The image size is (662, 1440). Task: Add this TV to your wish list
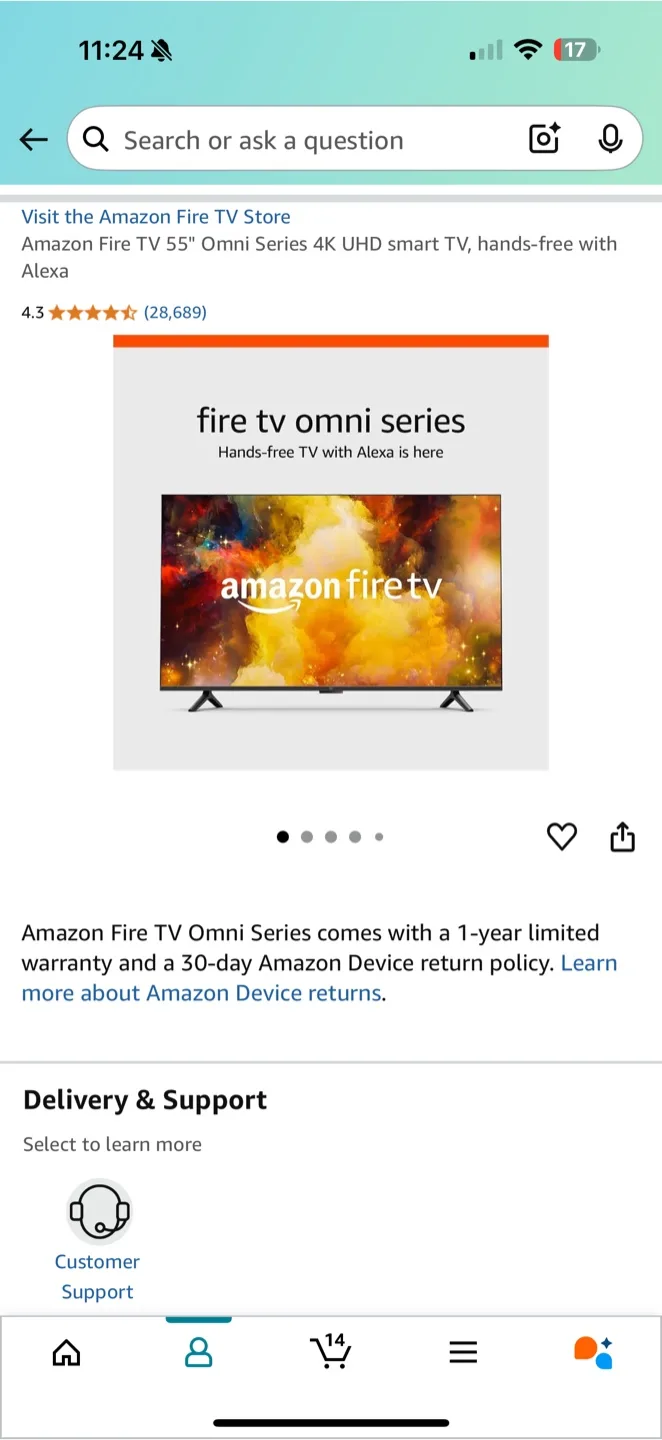pyautogui.click(x=562, y=836)
